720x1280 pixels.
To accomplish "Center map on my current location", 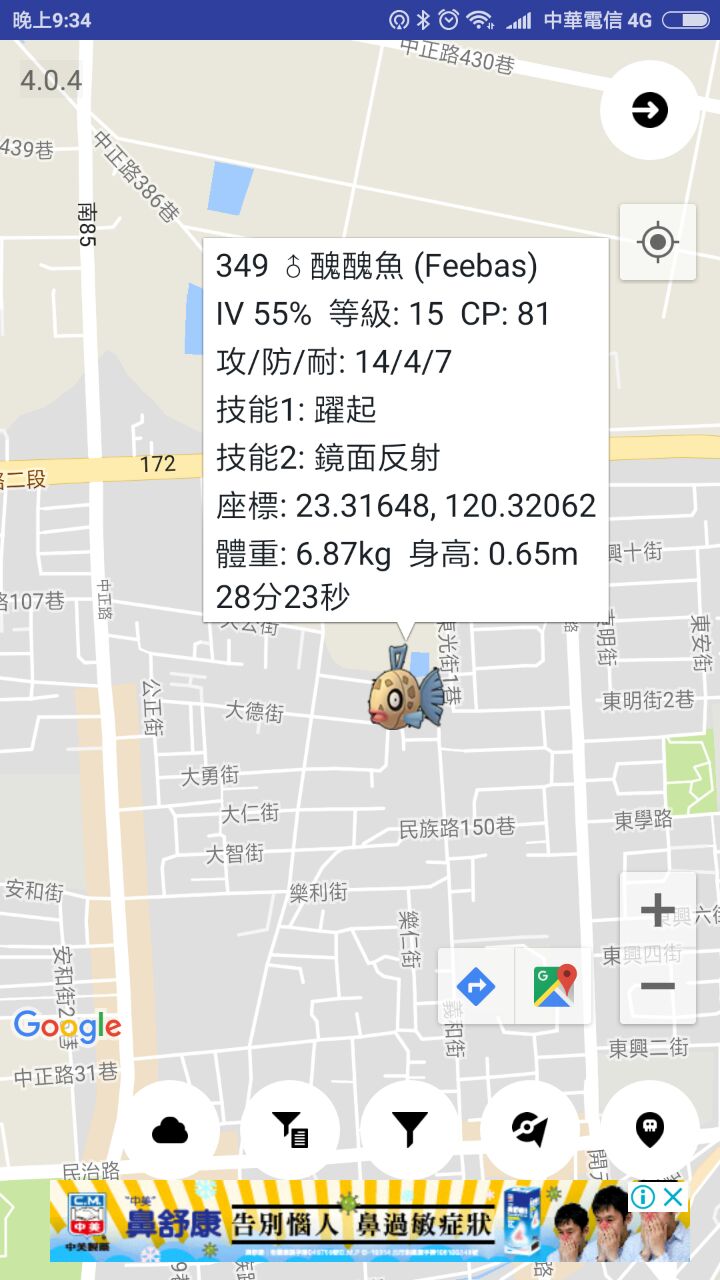I will pyautogui.click(x=657, y=242).
